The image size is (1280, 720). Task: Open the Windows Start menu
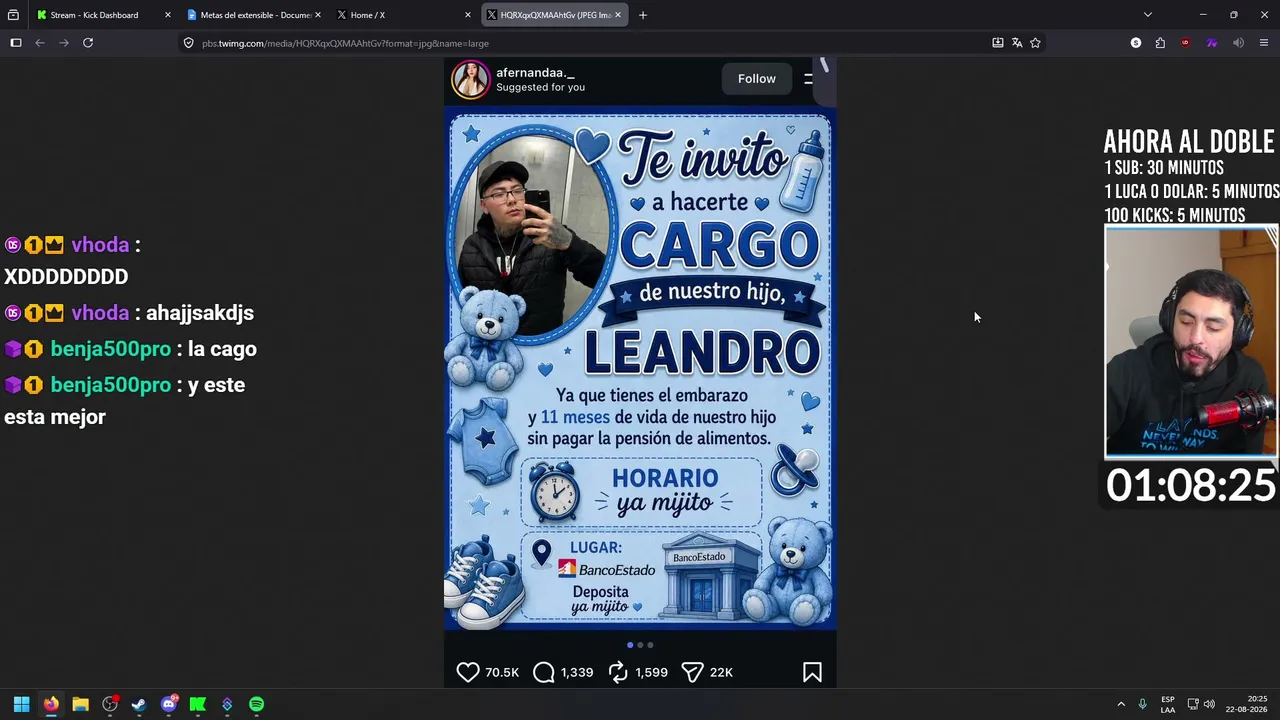pos(21,704)
